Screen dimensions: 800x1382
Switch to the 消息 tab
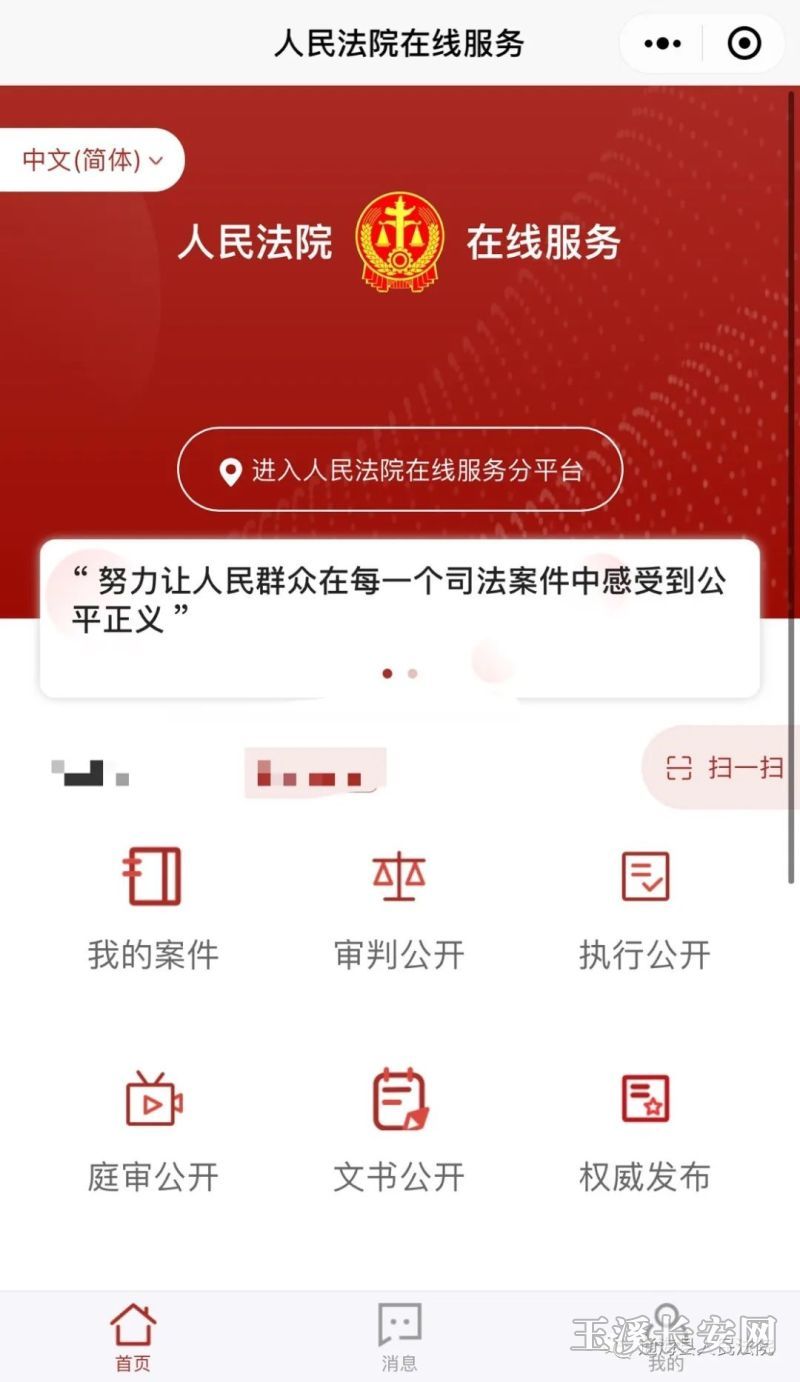tap(399, 1337)
